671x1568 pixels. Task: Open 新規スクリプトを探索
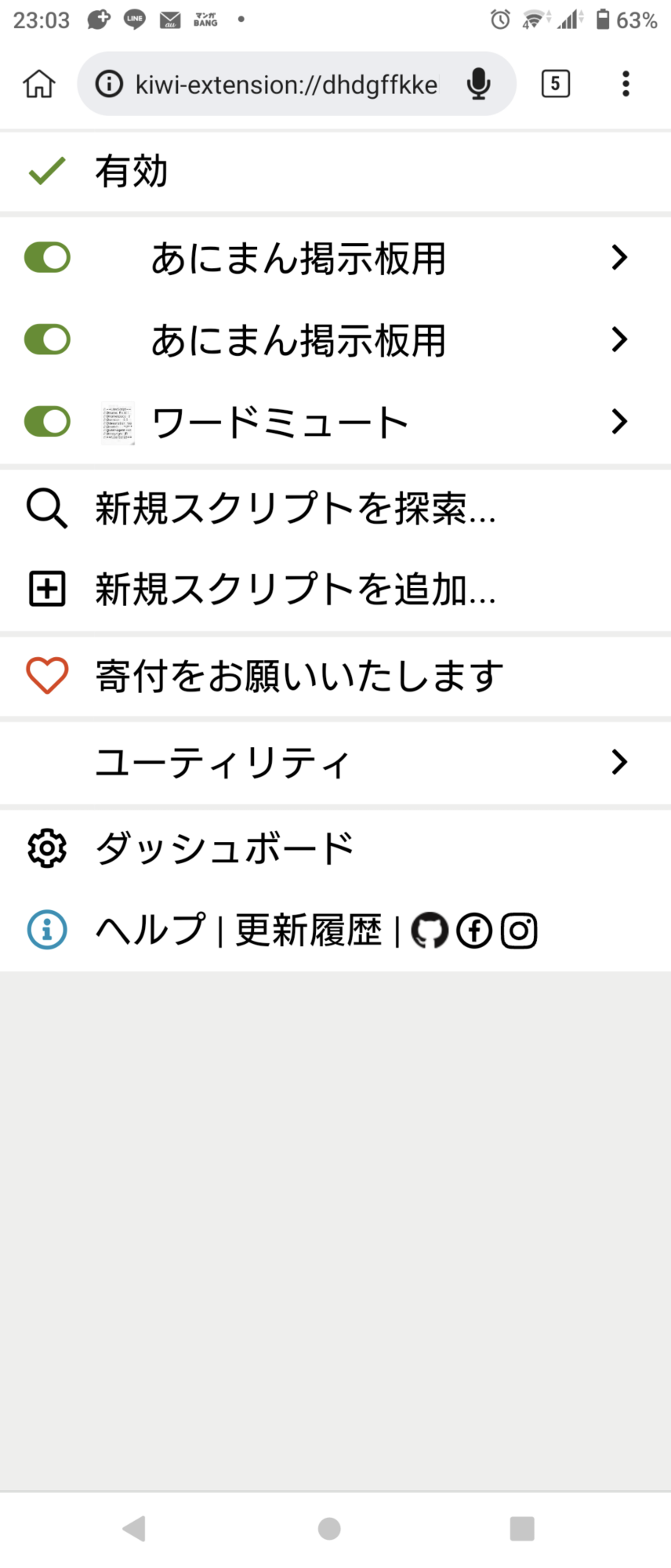coord(295,508)
